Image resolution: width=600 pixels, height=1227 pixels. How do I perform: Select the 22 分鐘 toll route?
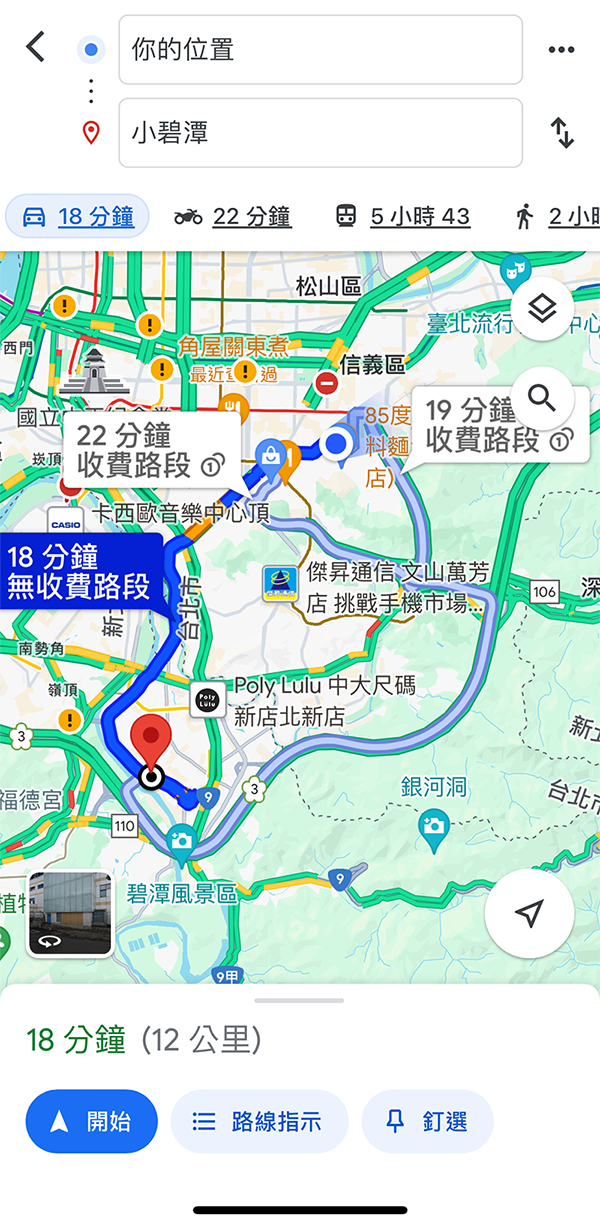point(150,449)
